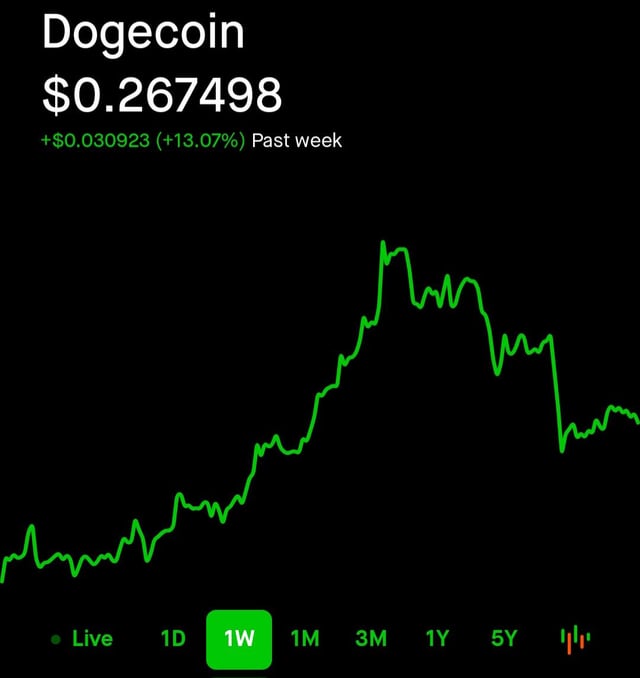The width and height of the screenshot is (640, 678).
Task: Show the 3M price history
Action: click(x=370, y=638)
